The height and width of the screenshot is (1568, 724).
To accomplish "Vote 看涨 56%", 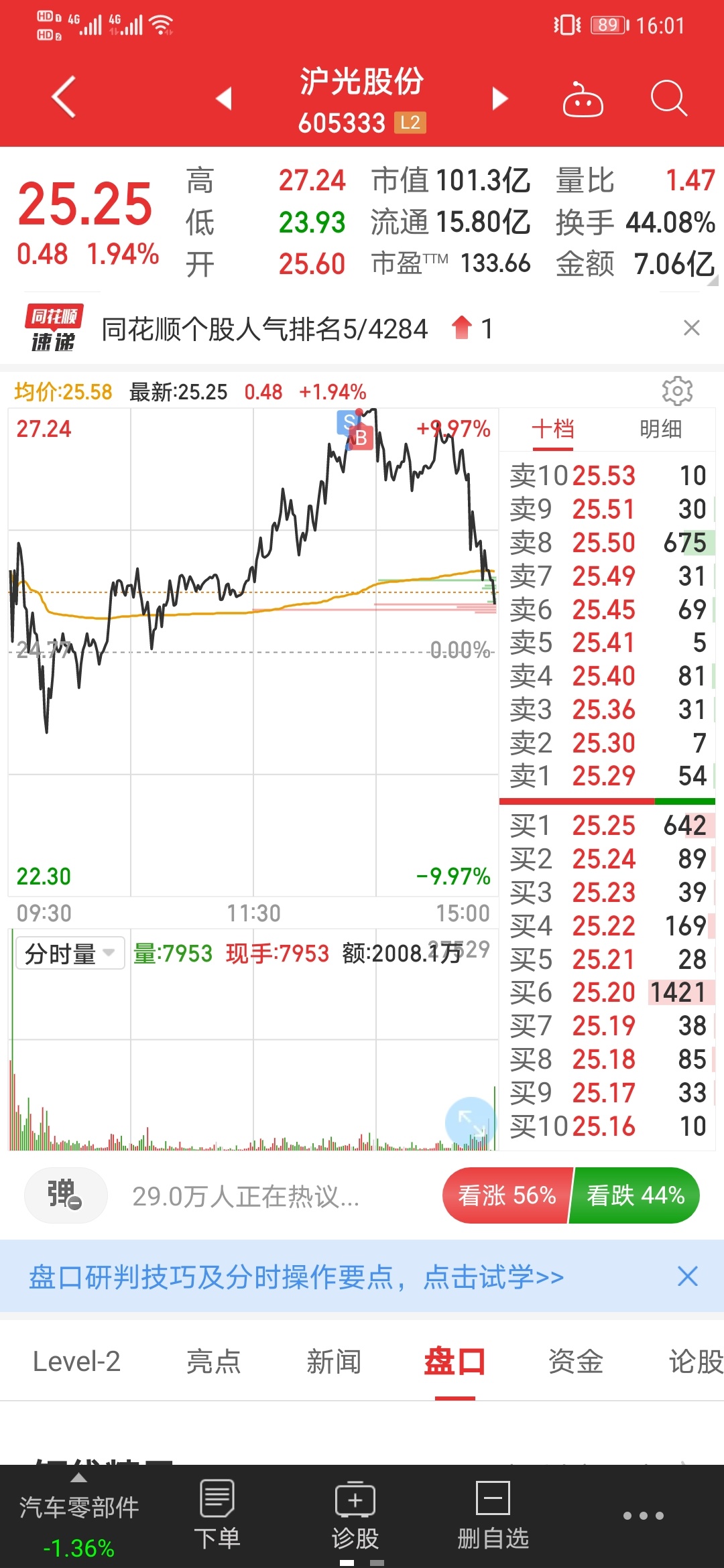I will tap(507, 1195).
